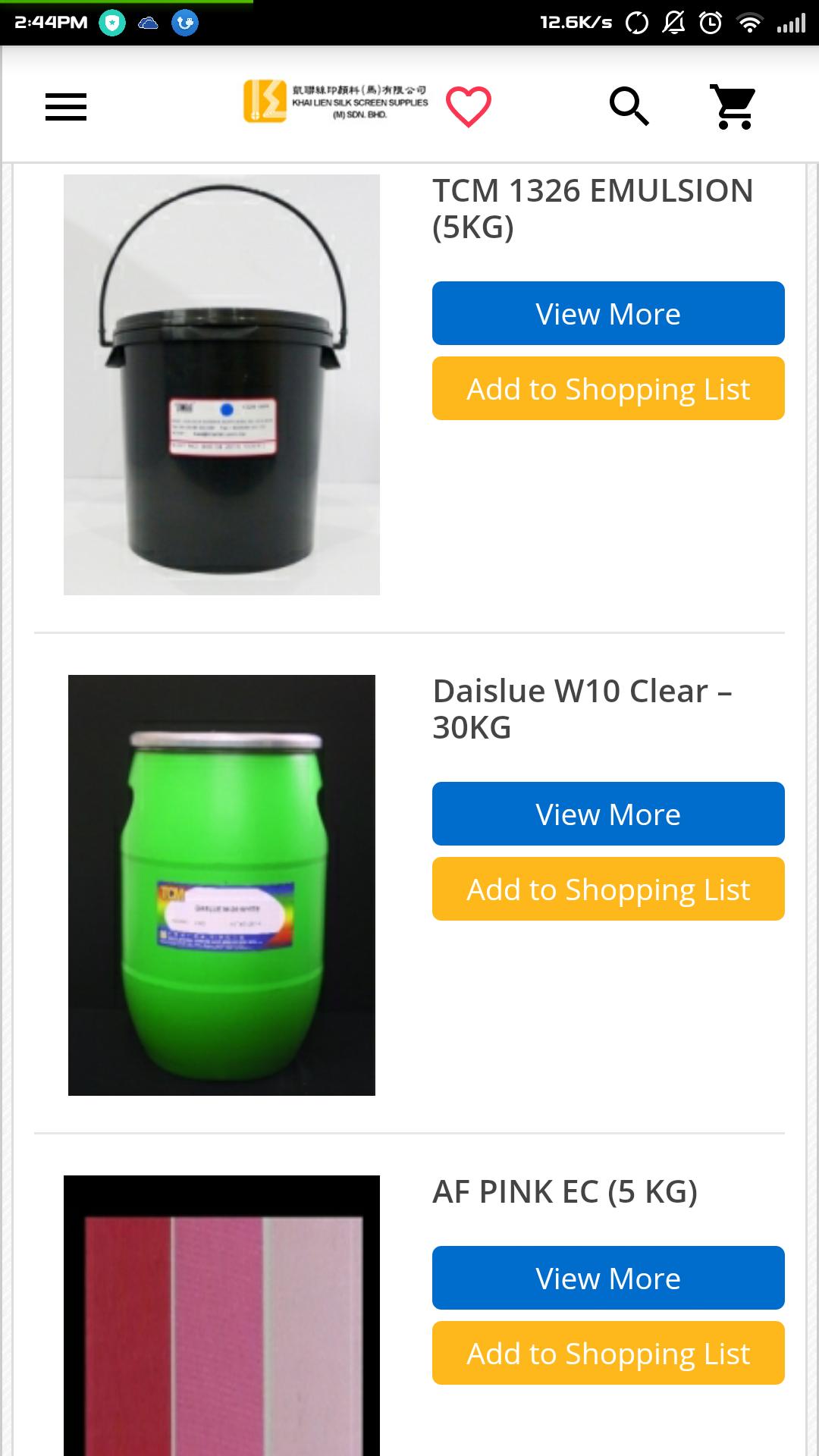Add TCM 1326 Emulsion to shopping list
819x1456 pixels.
click(x=608, y=388)
